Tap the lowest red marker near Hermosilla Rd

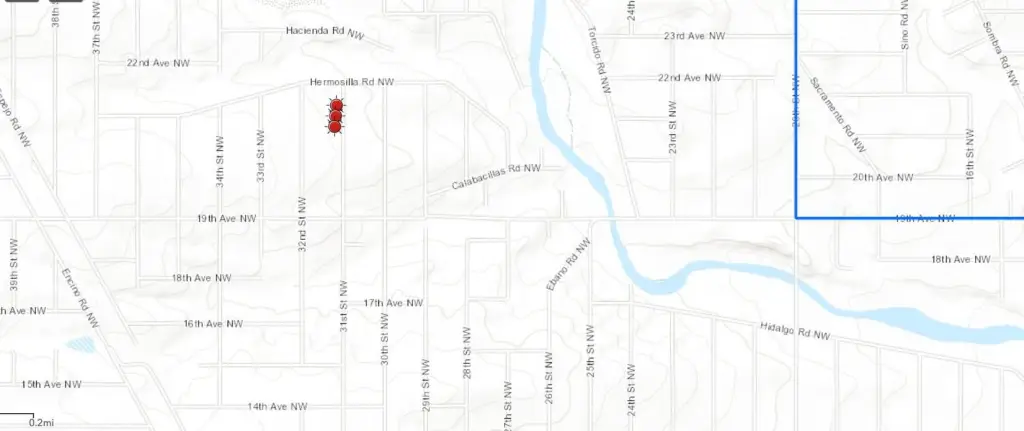[336, 127]
